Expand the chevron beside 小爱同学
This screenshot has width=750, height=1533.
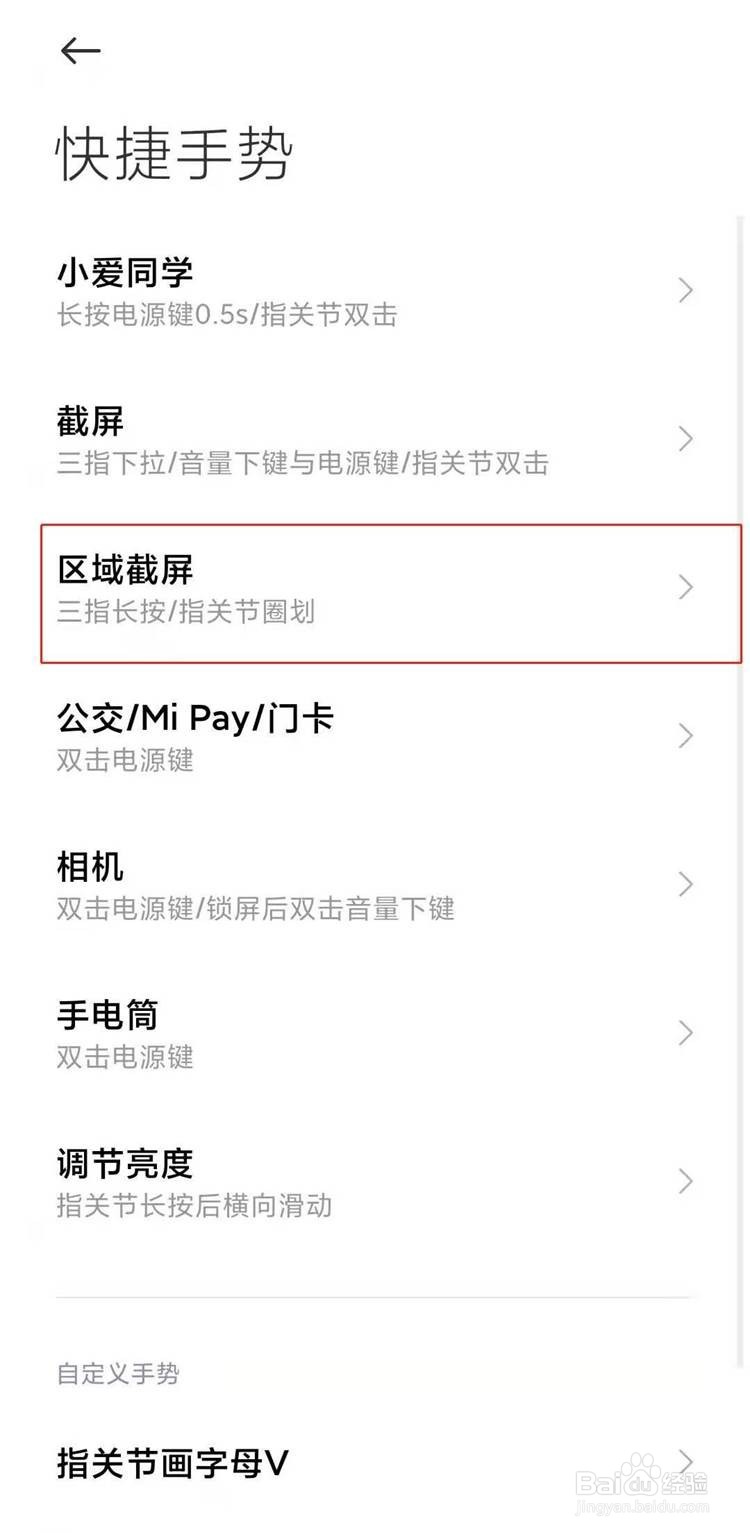[x=686, y=291]
